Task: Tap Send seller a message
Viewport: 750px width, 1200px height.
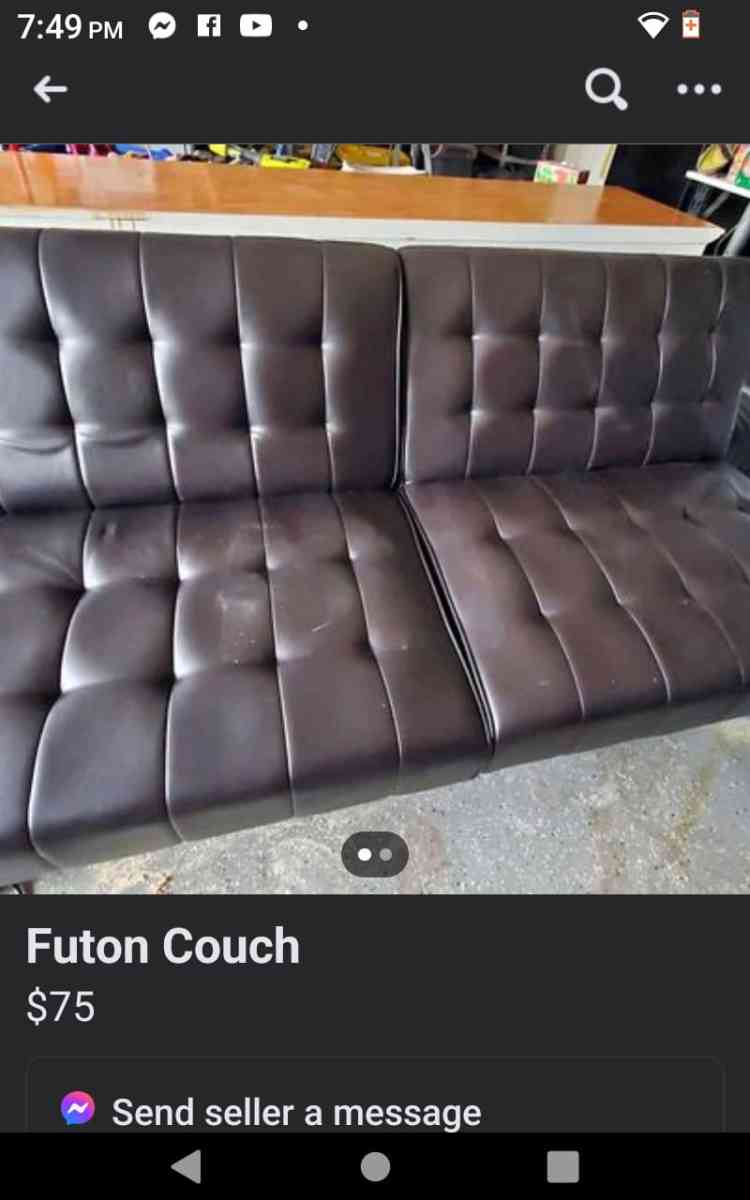Action: (x=296, y=1110)
